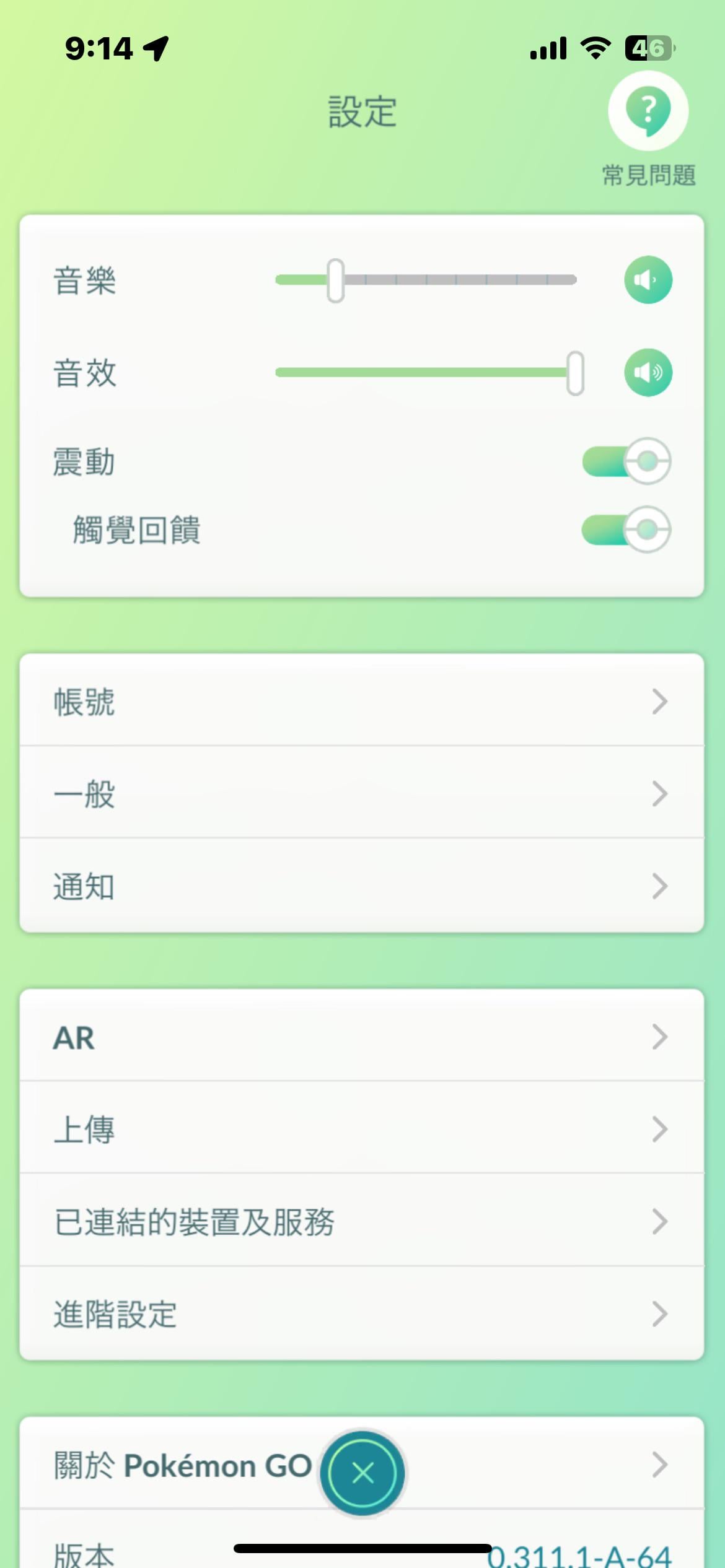Open the 一般 settings row
Image resolution: width=725 pixels, height=1568 pixels.
pos(362,793)
